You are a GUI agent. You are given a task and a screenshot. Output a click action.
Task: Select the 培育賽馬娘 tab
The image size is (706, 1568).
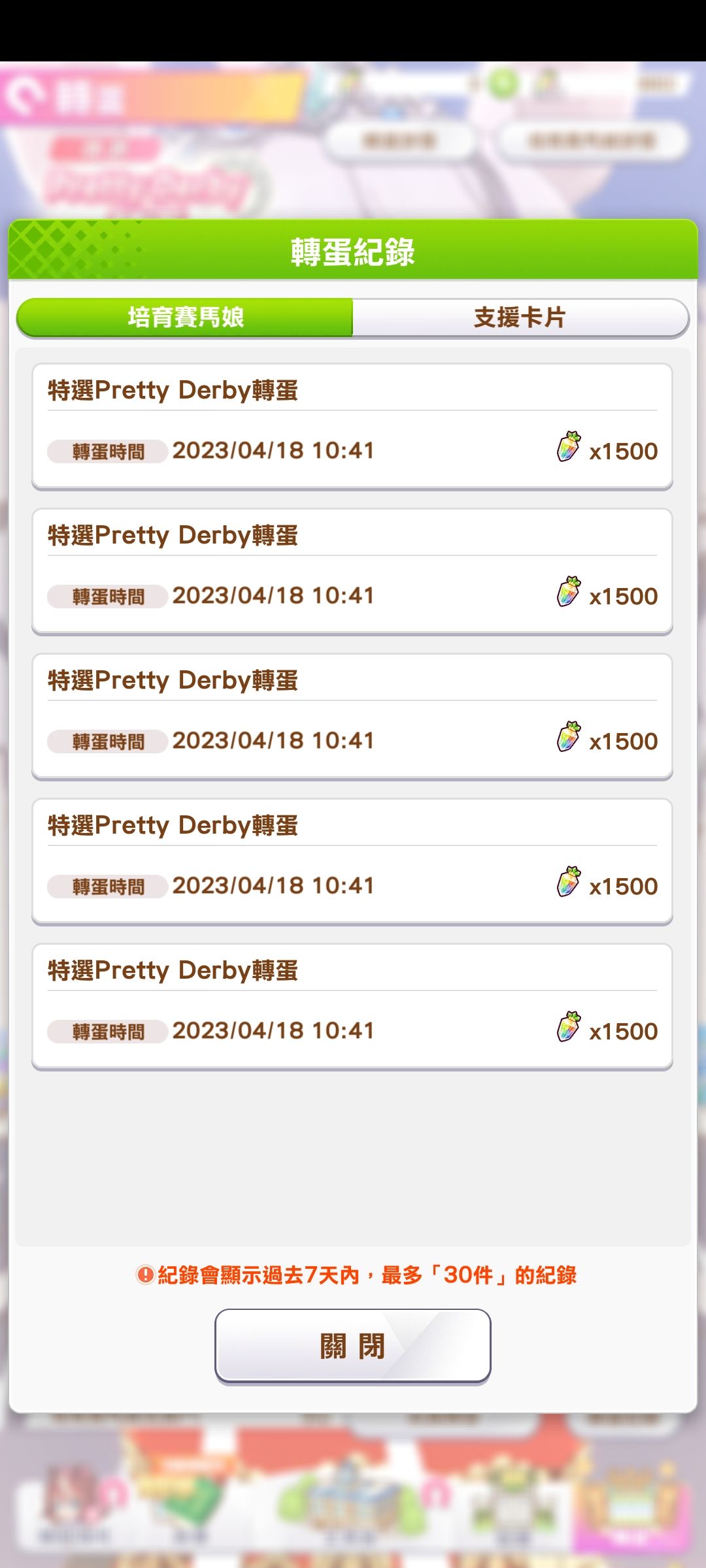(x=185, y=318)
